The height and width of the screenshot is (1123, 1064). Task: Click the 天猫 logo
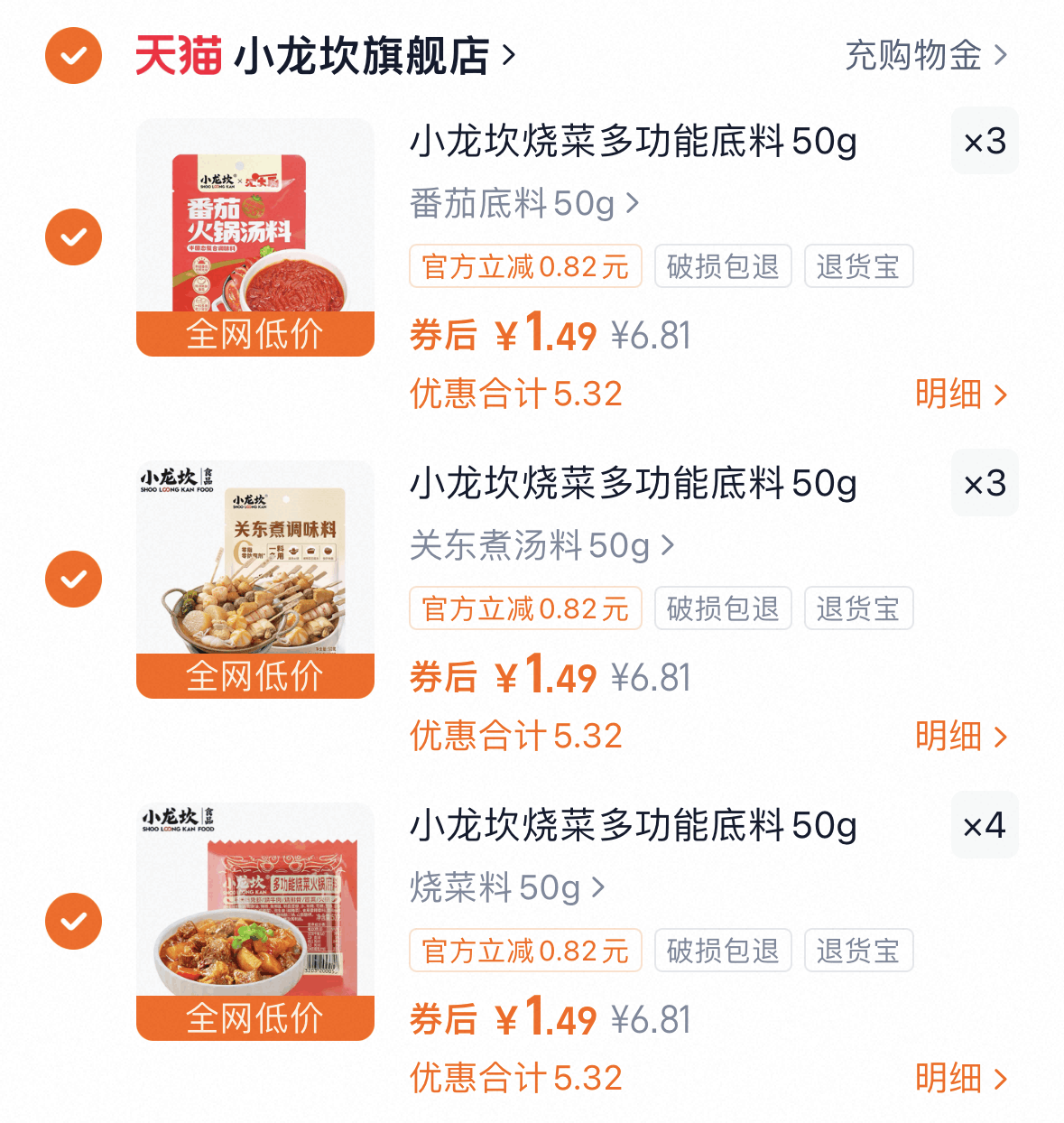(177, 54)
